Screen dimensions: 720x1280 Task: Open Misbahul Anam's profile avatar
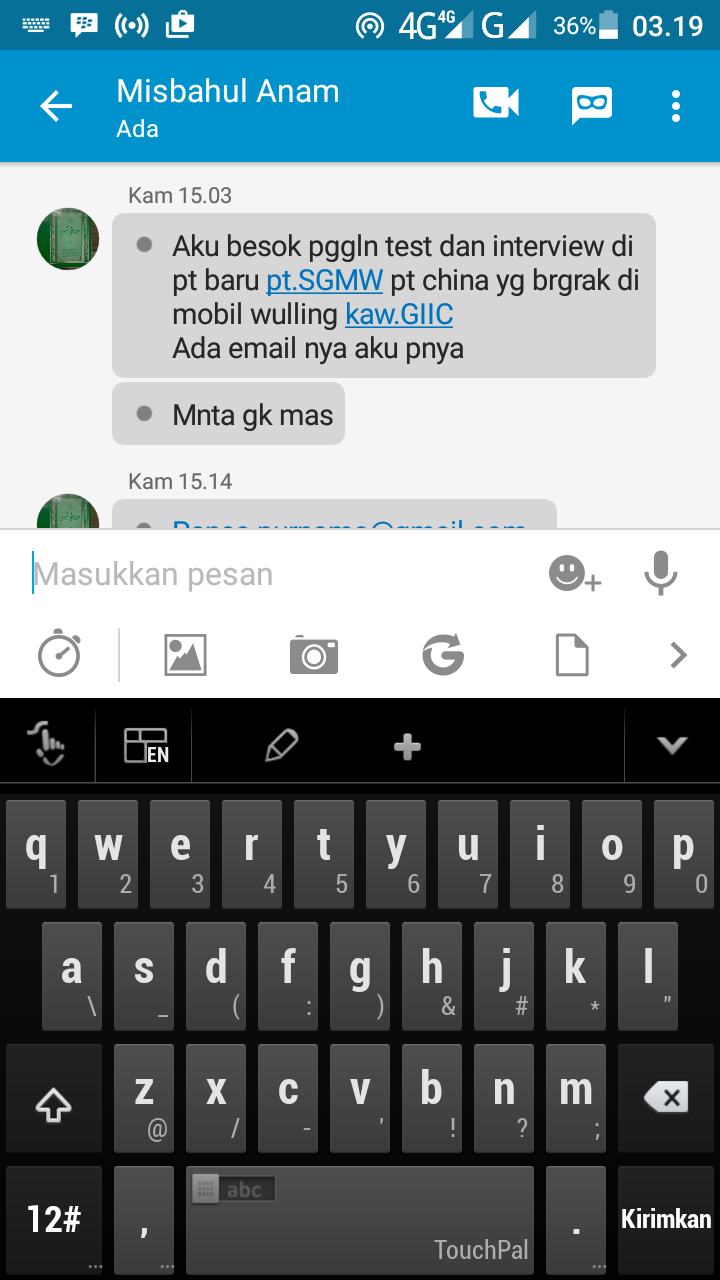[68, 239]
